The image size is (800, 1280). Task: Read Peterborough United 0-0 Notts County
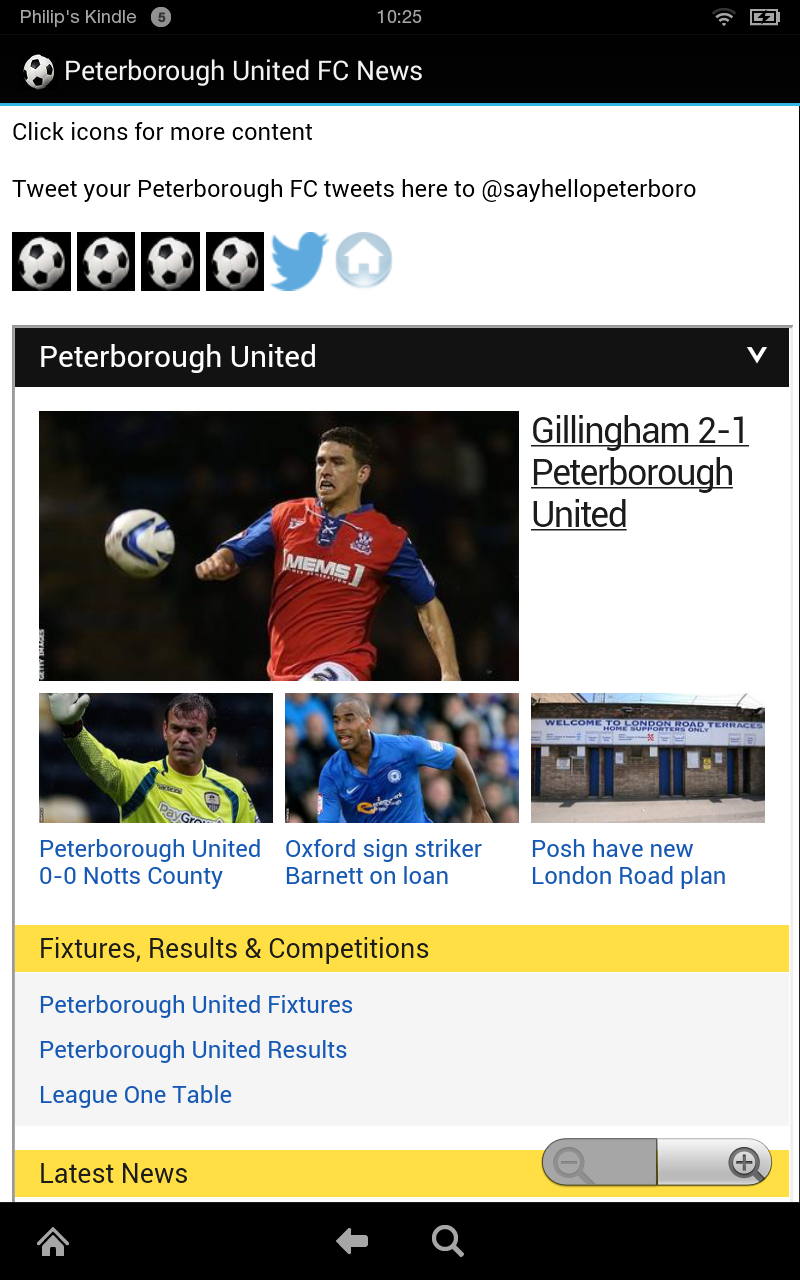pos(150,862)
